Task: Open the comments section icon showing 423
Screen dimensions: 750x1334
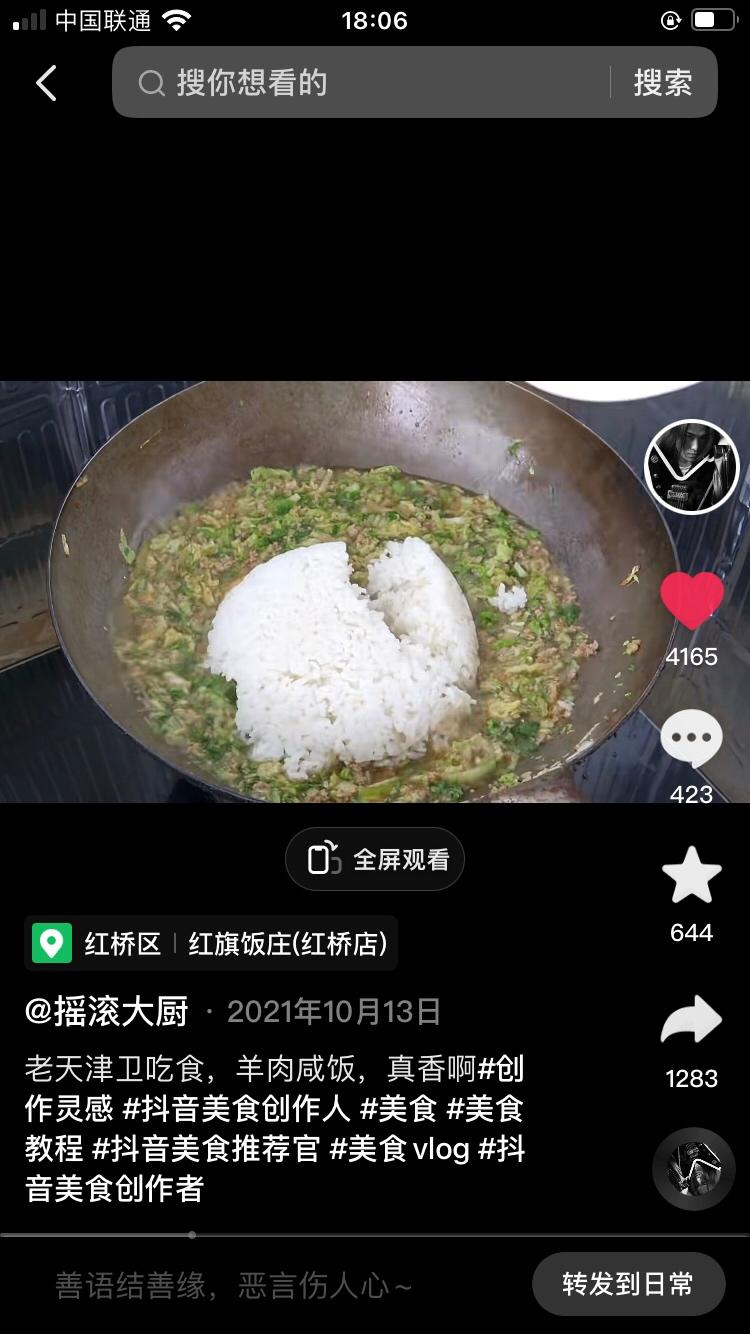Action: [x=691, y=737]
